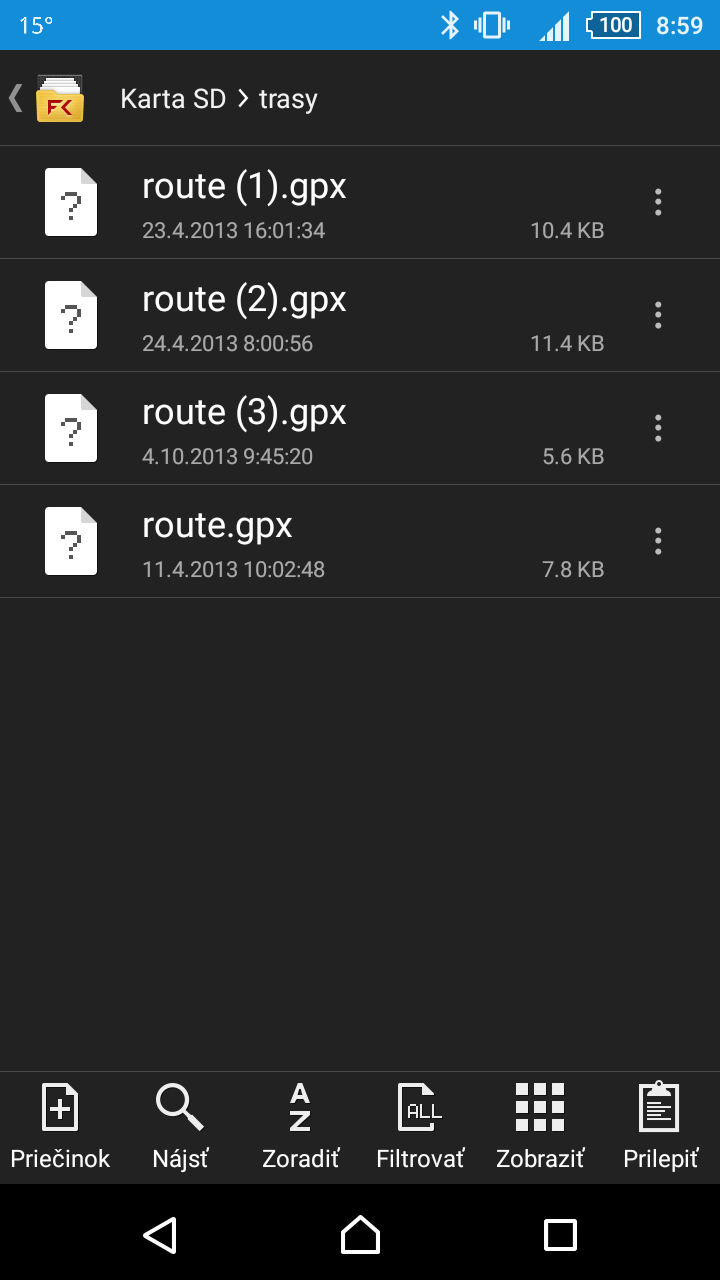Show more options for route (3).gpx
720x1280 pixels.
[x=658, y=428]
